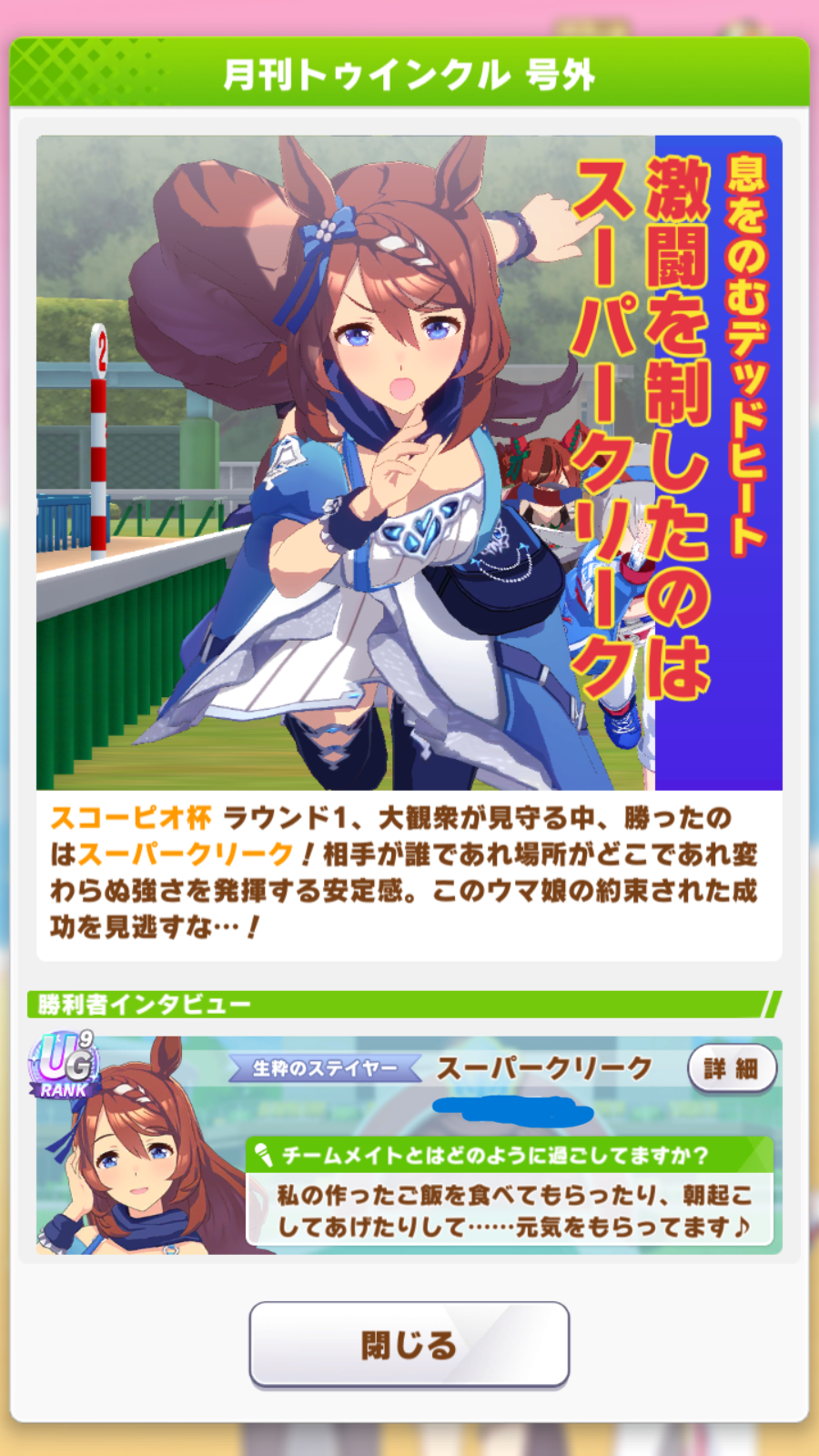Open the 詳細 details for スーパークリーク

(732, 1067)
